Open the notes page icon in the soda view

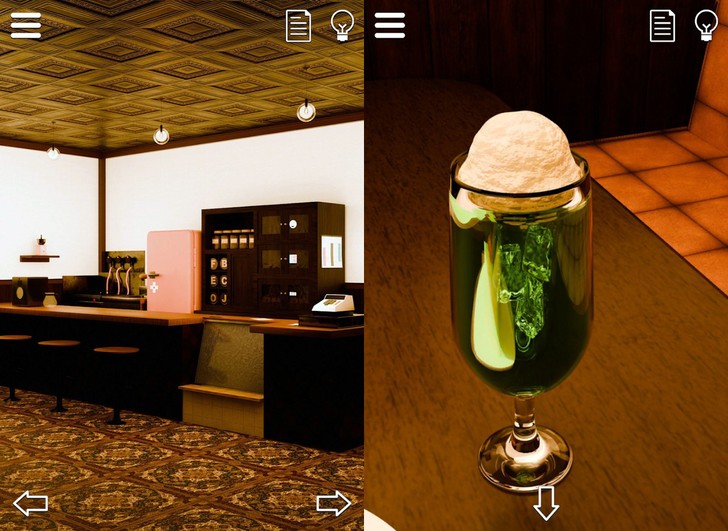tap(662, 25)
